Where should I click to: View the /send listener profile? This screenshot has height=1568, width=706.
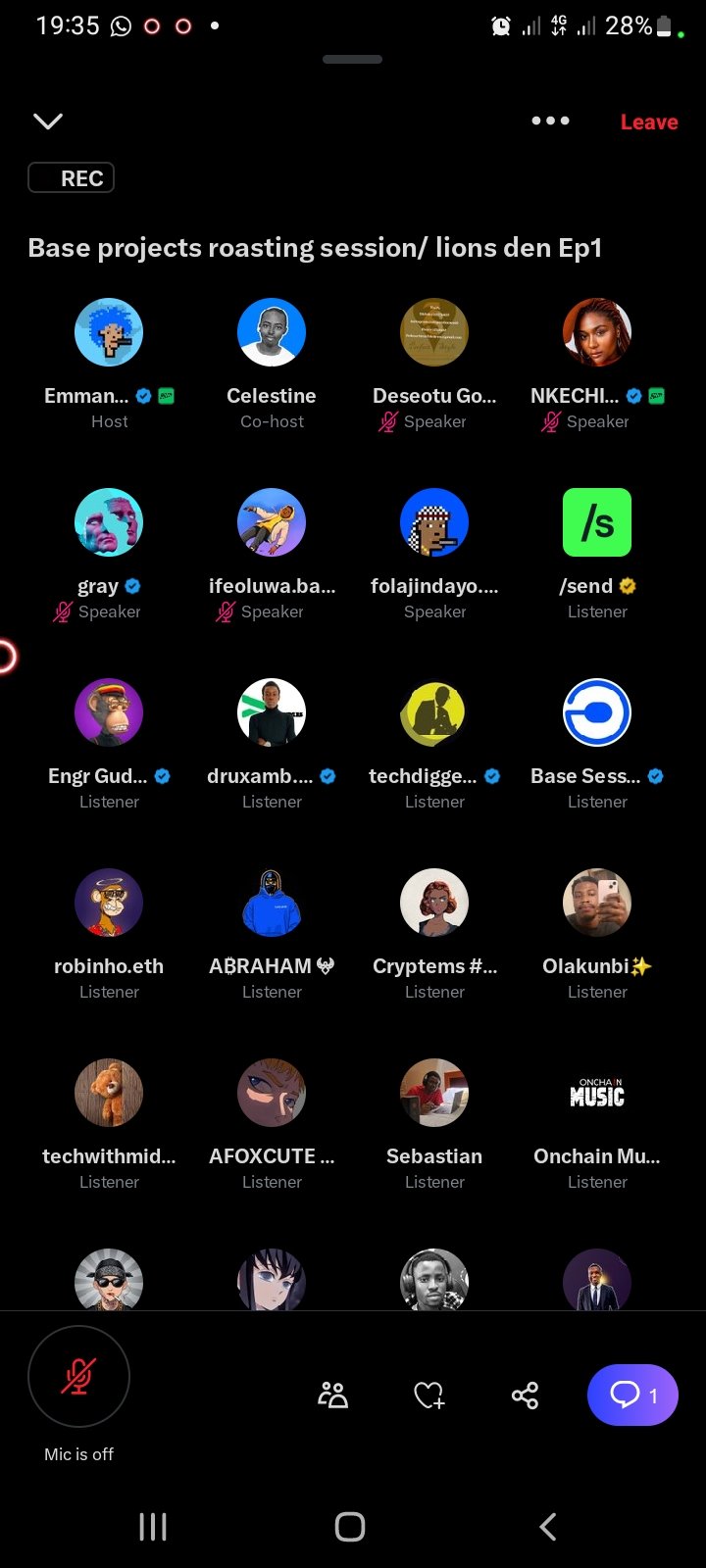point(597,523)
